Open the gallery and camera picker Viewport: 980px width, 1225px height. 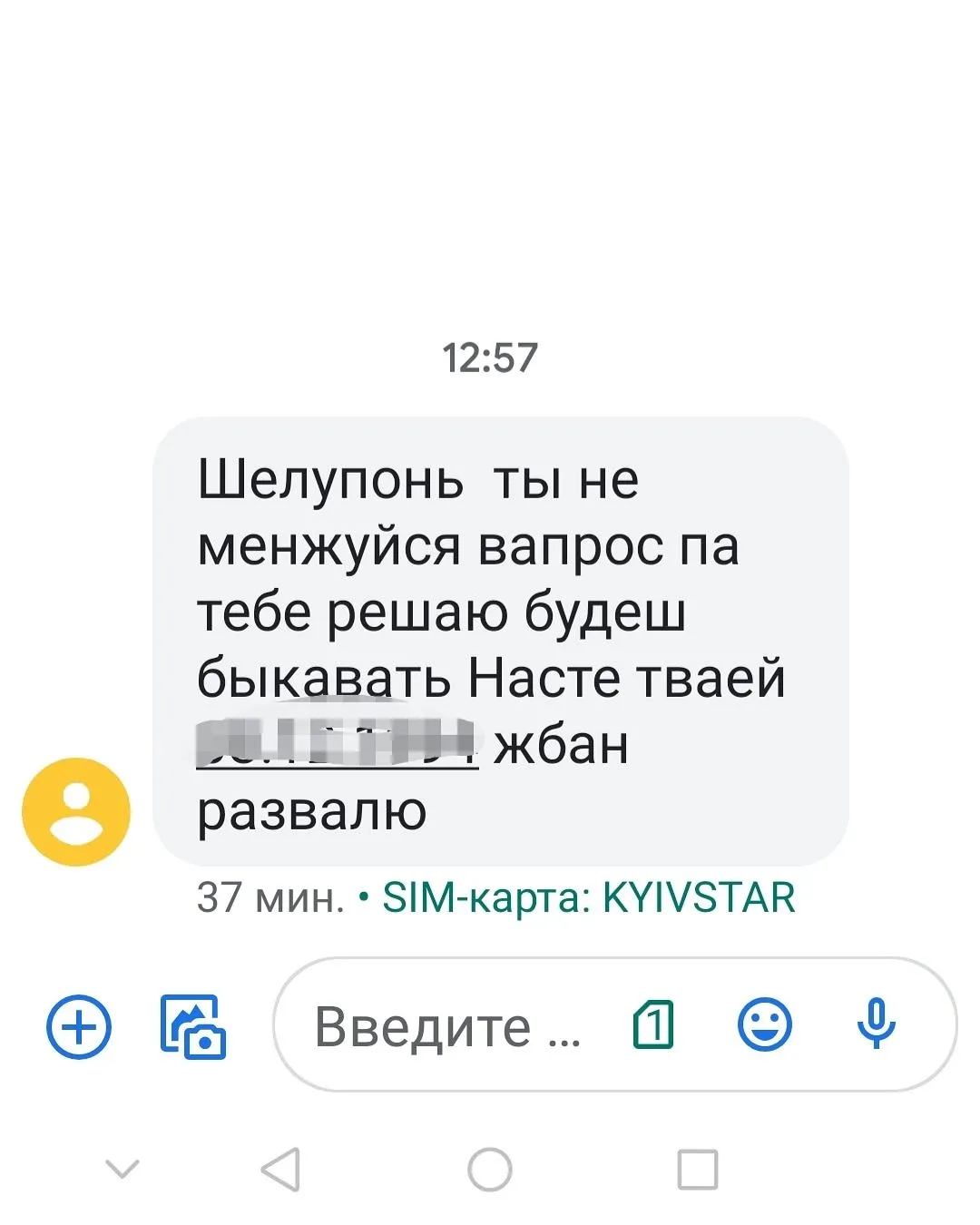coord(192,1027)
